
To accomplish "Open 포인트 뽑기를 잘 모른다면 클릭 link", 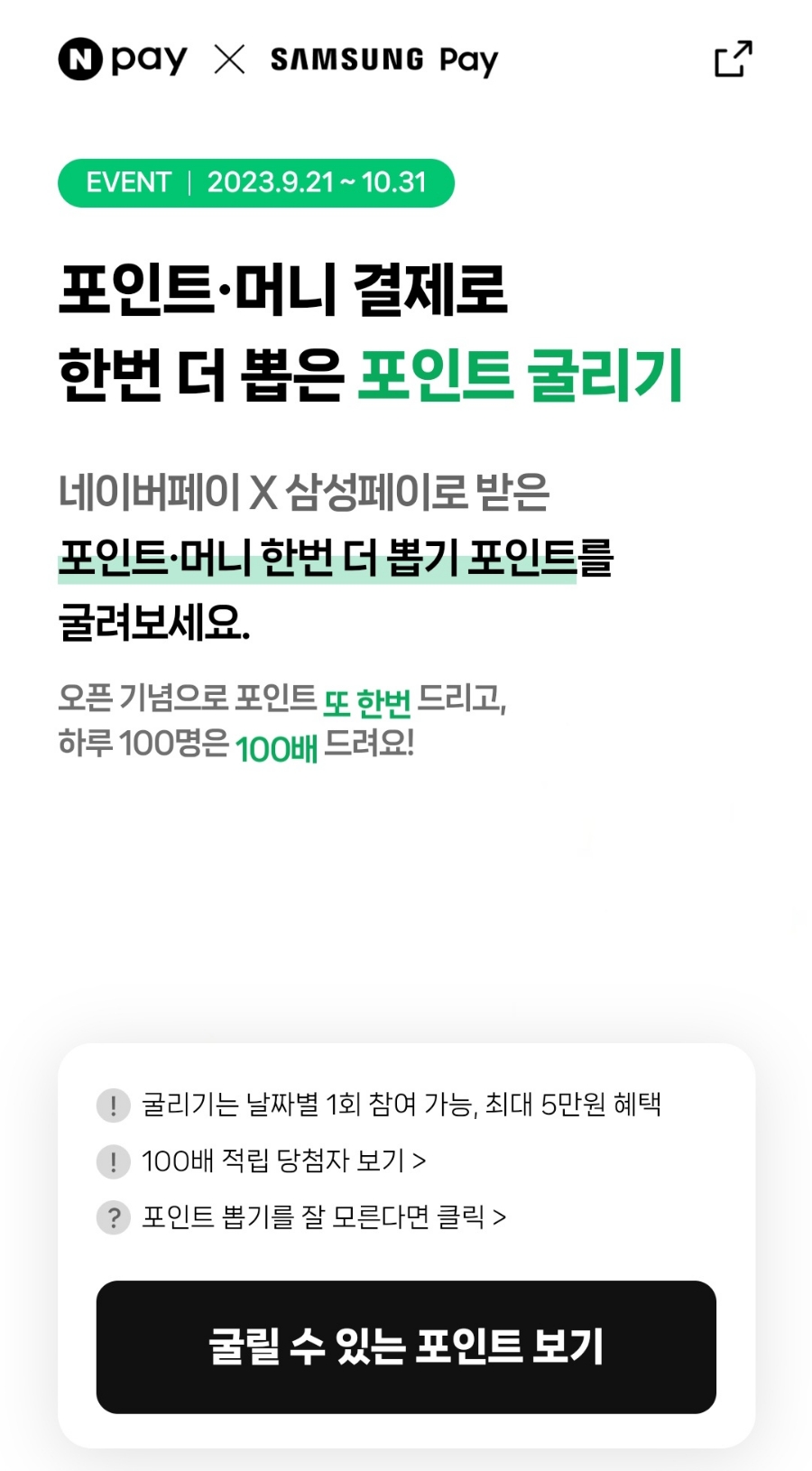I will (x=323, y=1217).
